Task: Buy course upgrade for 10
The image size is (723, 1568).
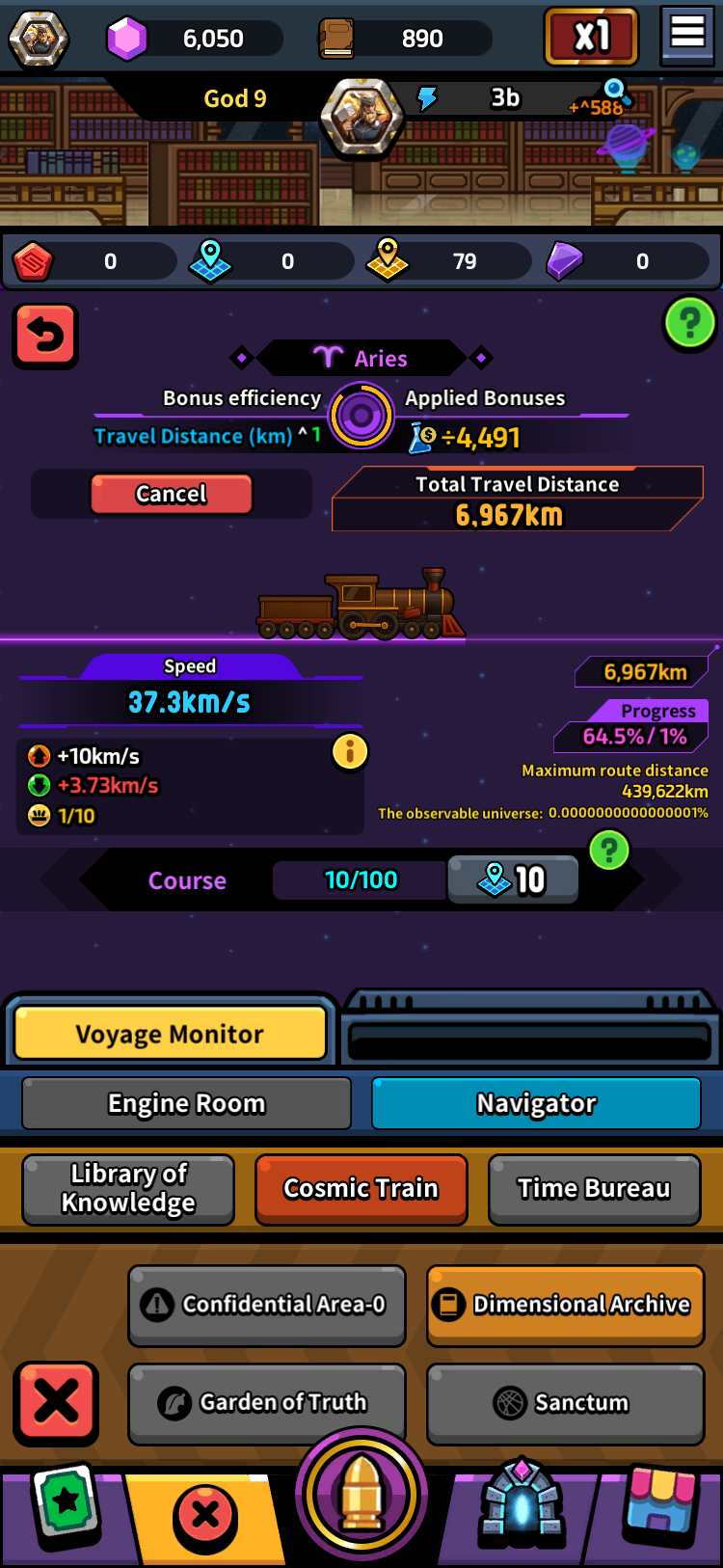Action: [513, 879]
